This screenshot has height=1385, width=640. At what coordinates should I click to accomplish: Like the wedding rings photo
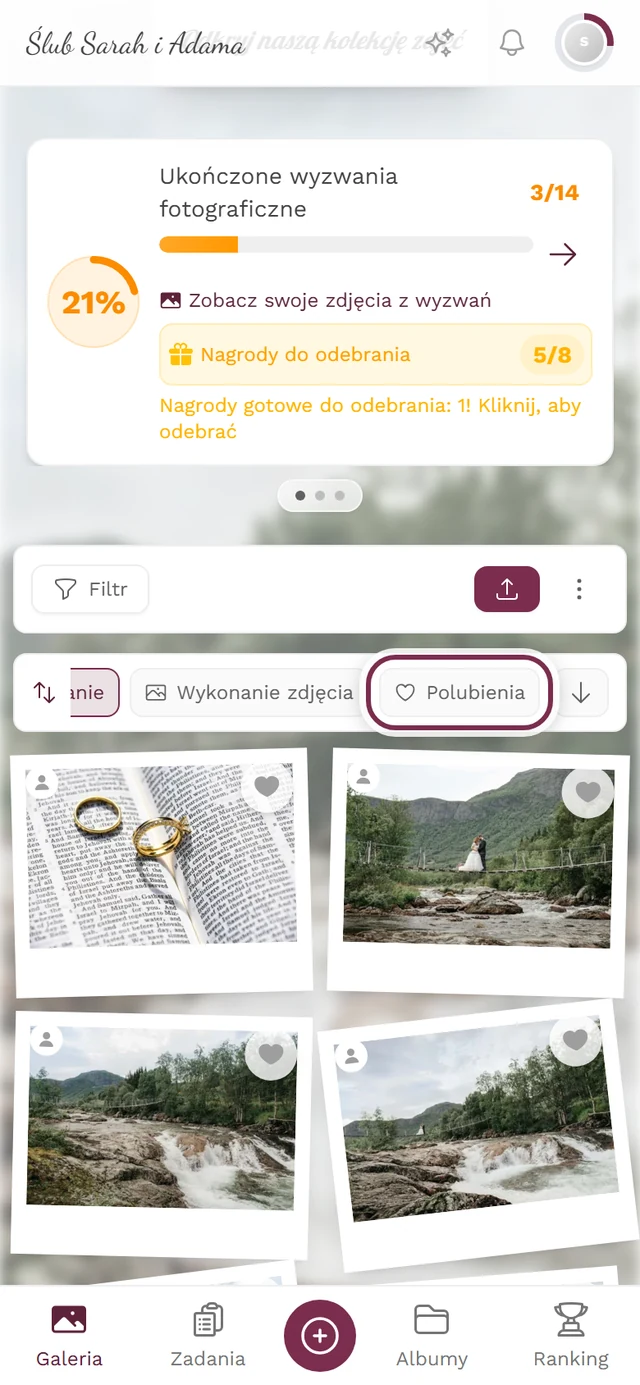[x=266, y=787]
